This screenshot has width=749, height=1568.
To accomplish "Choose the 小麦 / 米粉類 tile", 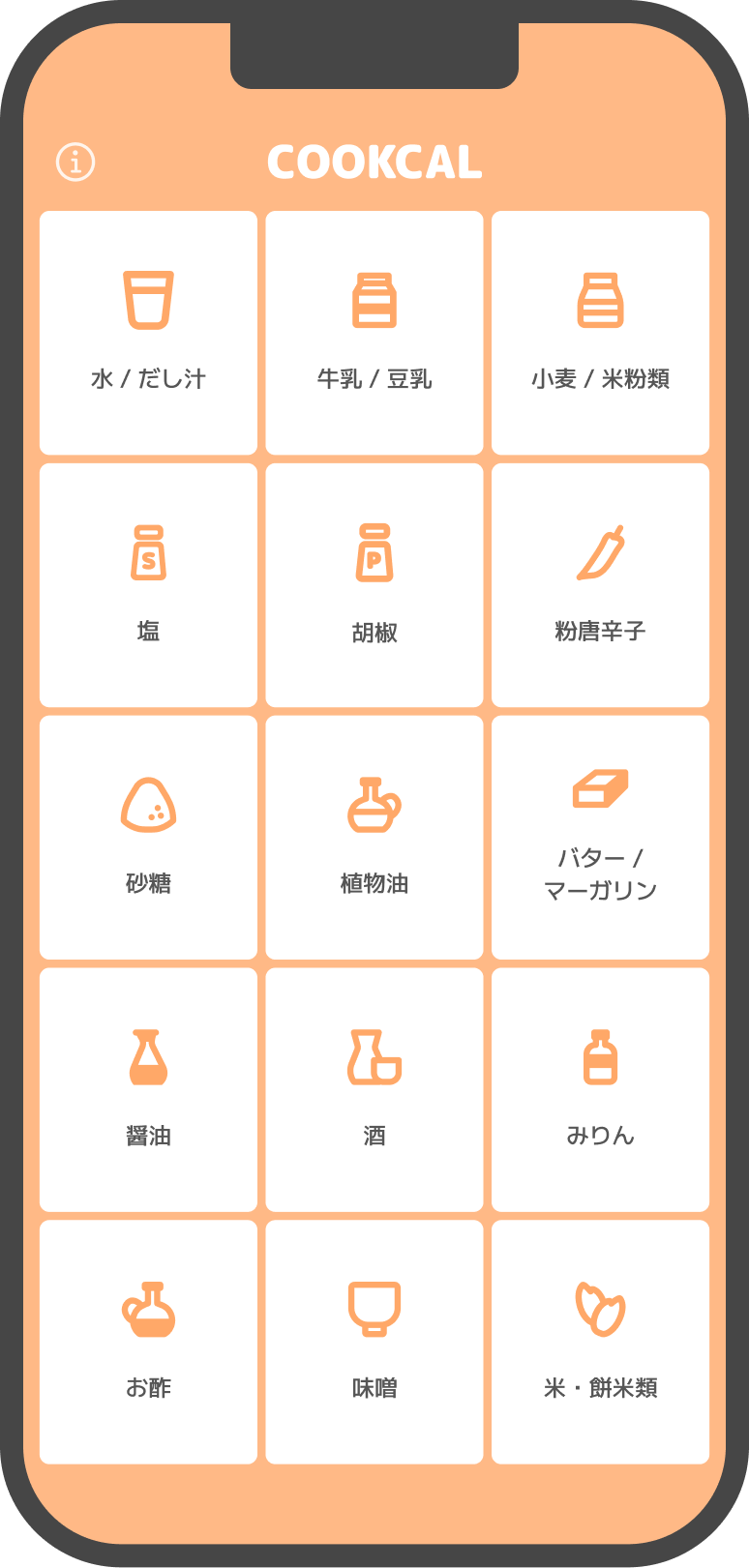I will pyautogui.click(x=600, y=333).
